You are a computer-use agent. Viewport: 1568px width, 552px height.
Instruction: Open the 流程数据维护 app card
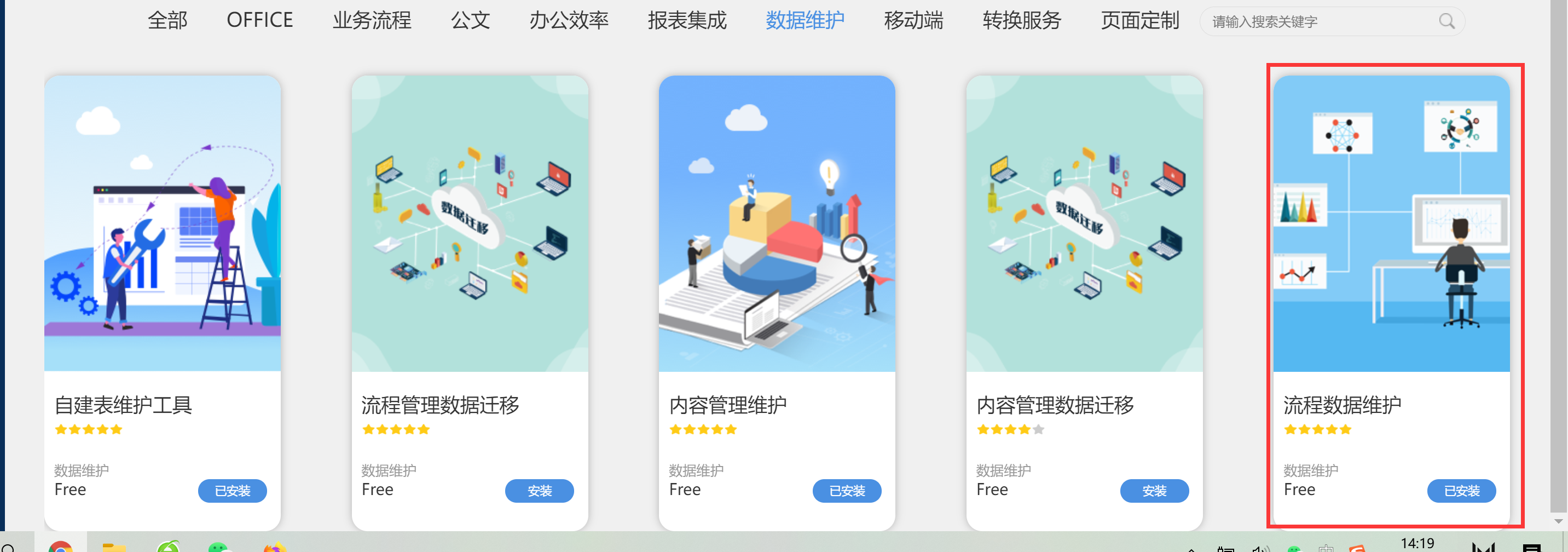click(x=1391, y=244)
